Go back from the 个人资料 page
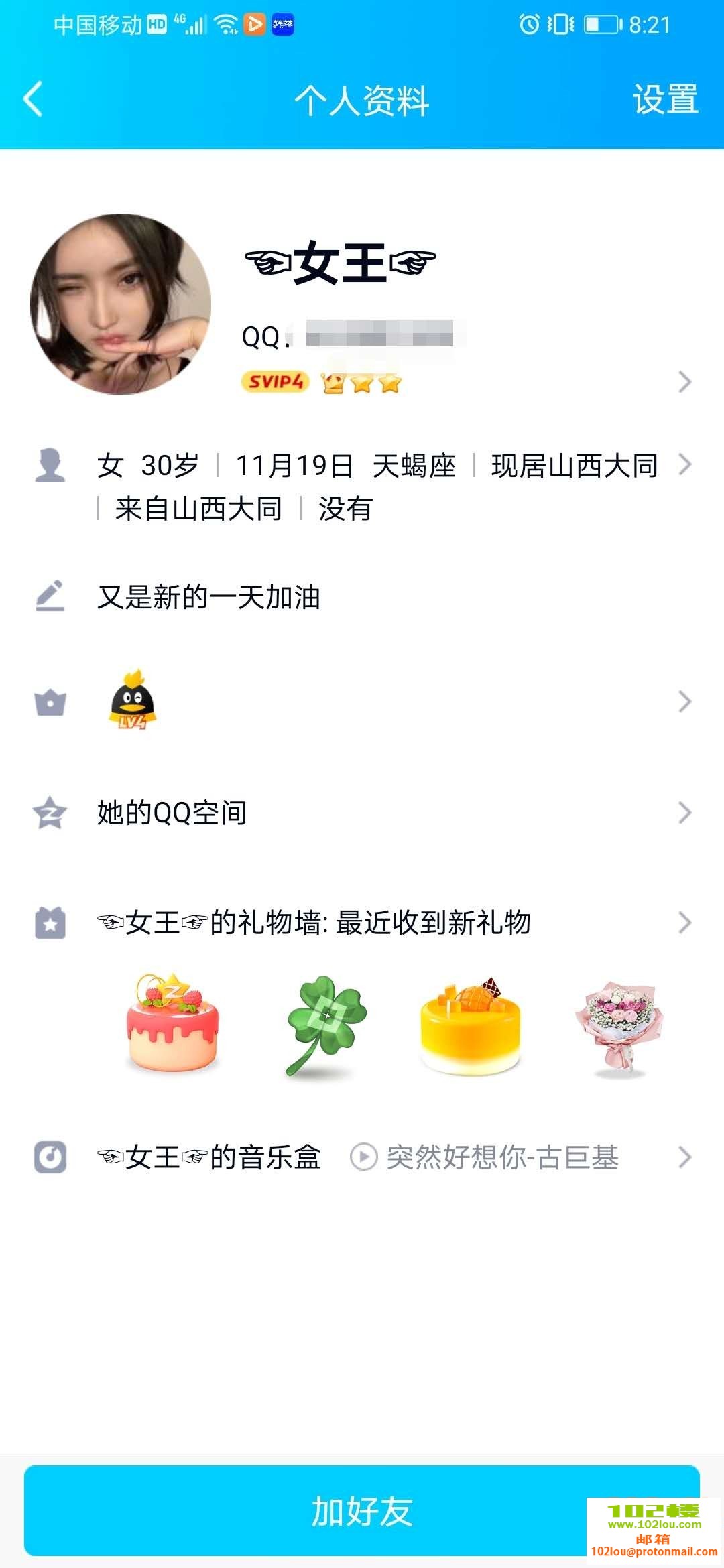 coord(34,99)
